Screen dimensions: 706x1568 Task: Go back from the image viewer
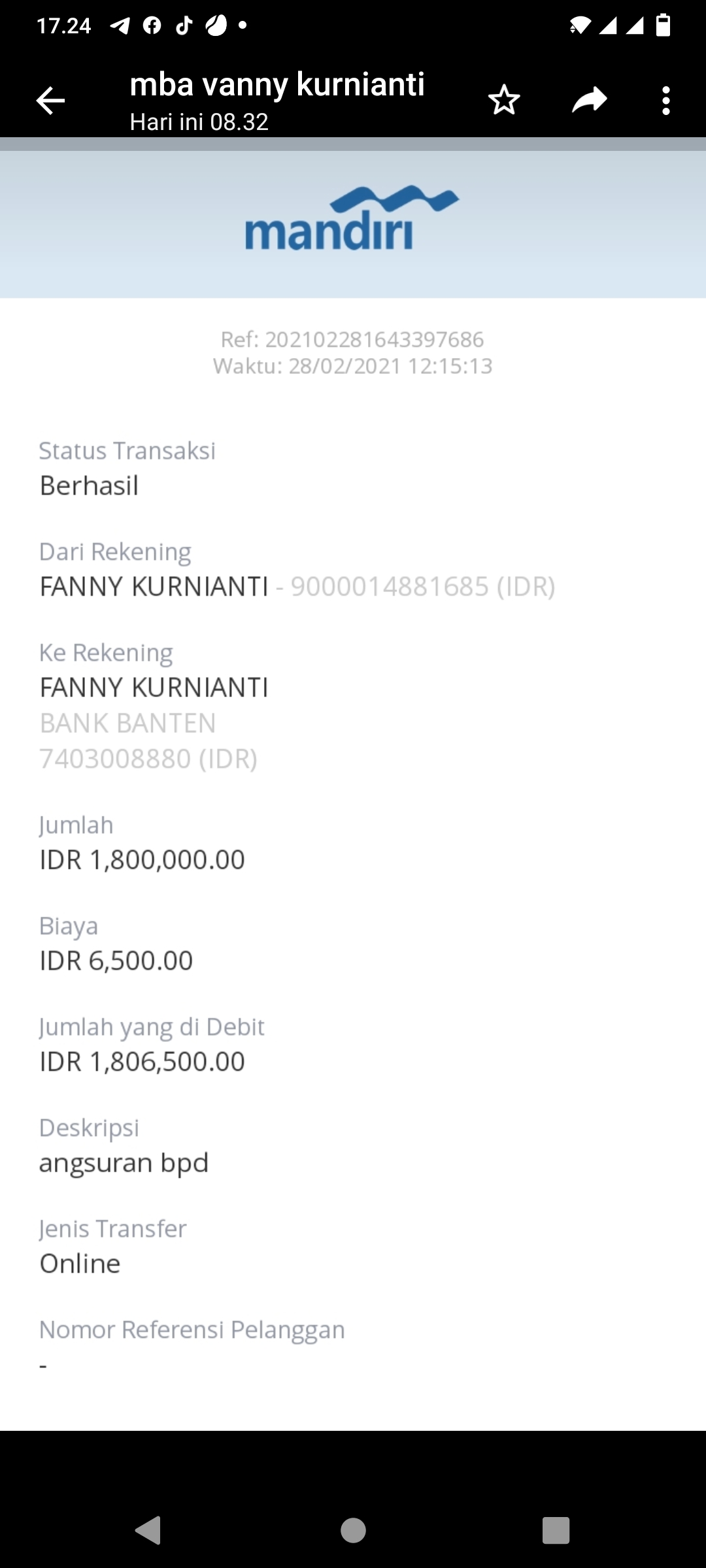coord(50,101)
